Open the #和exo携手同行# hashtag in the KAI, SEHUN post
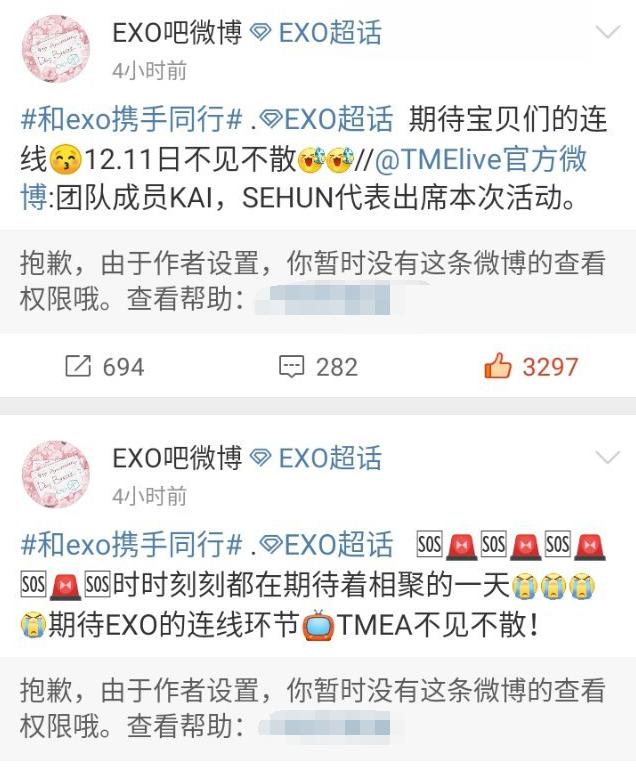 tap(132, 118)
